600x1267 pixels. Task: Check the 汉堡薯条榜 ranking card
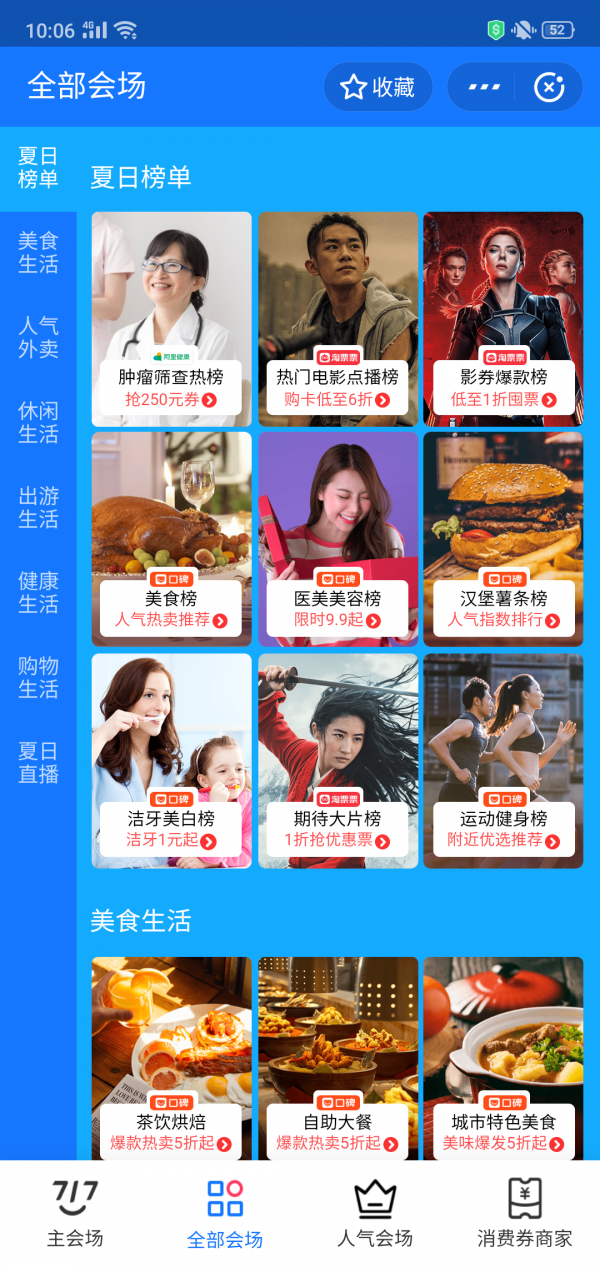(503, 539)
